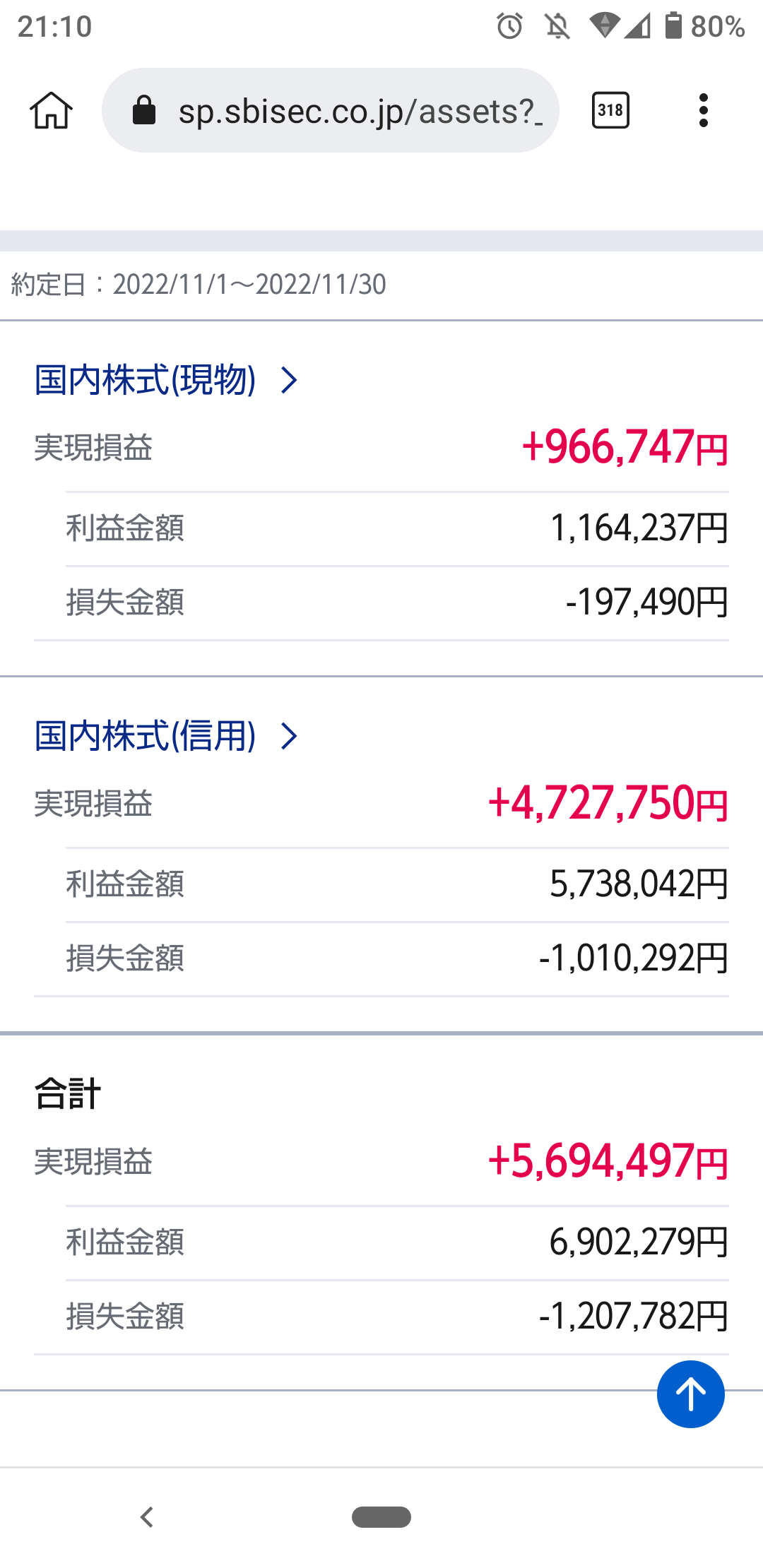
Task: Open the browser home page
Action: click(x=51, y=111)
